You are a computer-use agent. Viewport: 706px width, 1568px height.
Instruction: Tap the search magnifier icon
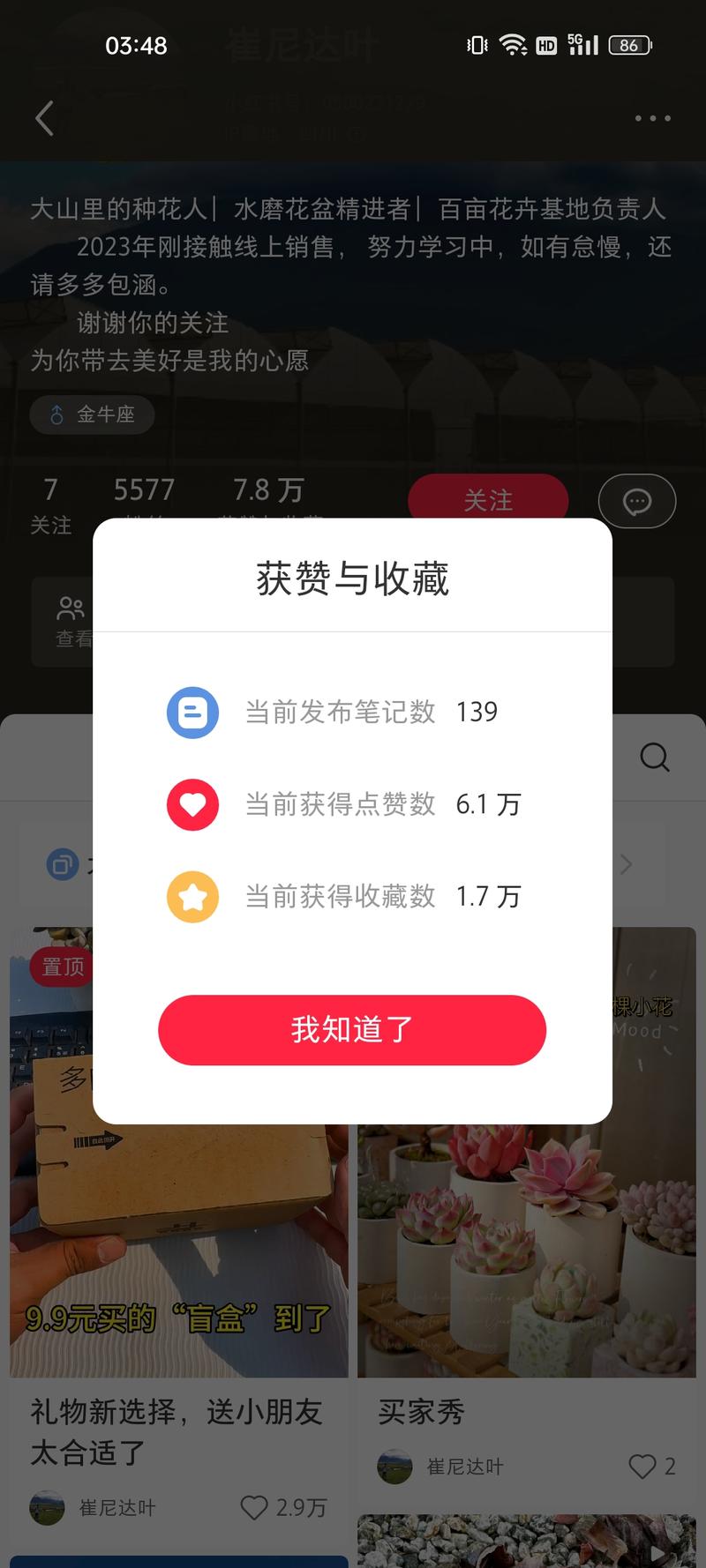click(x=654, y=757)
